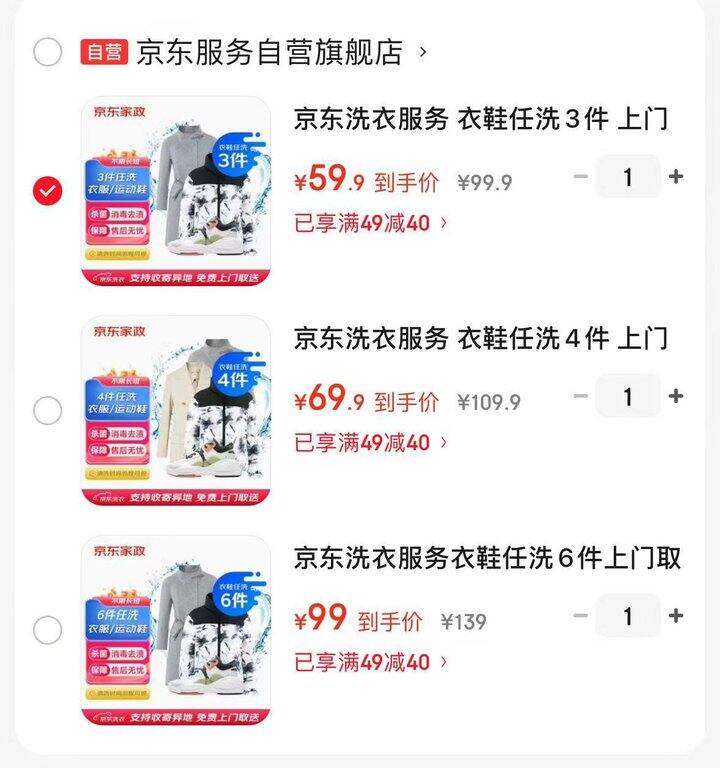Increase quantity of 衣鞋任洗4件
The width and height of the screenshot is (720, 768).
676,397
